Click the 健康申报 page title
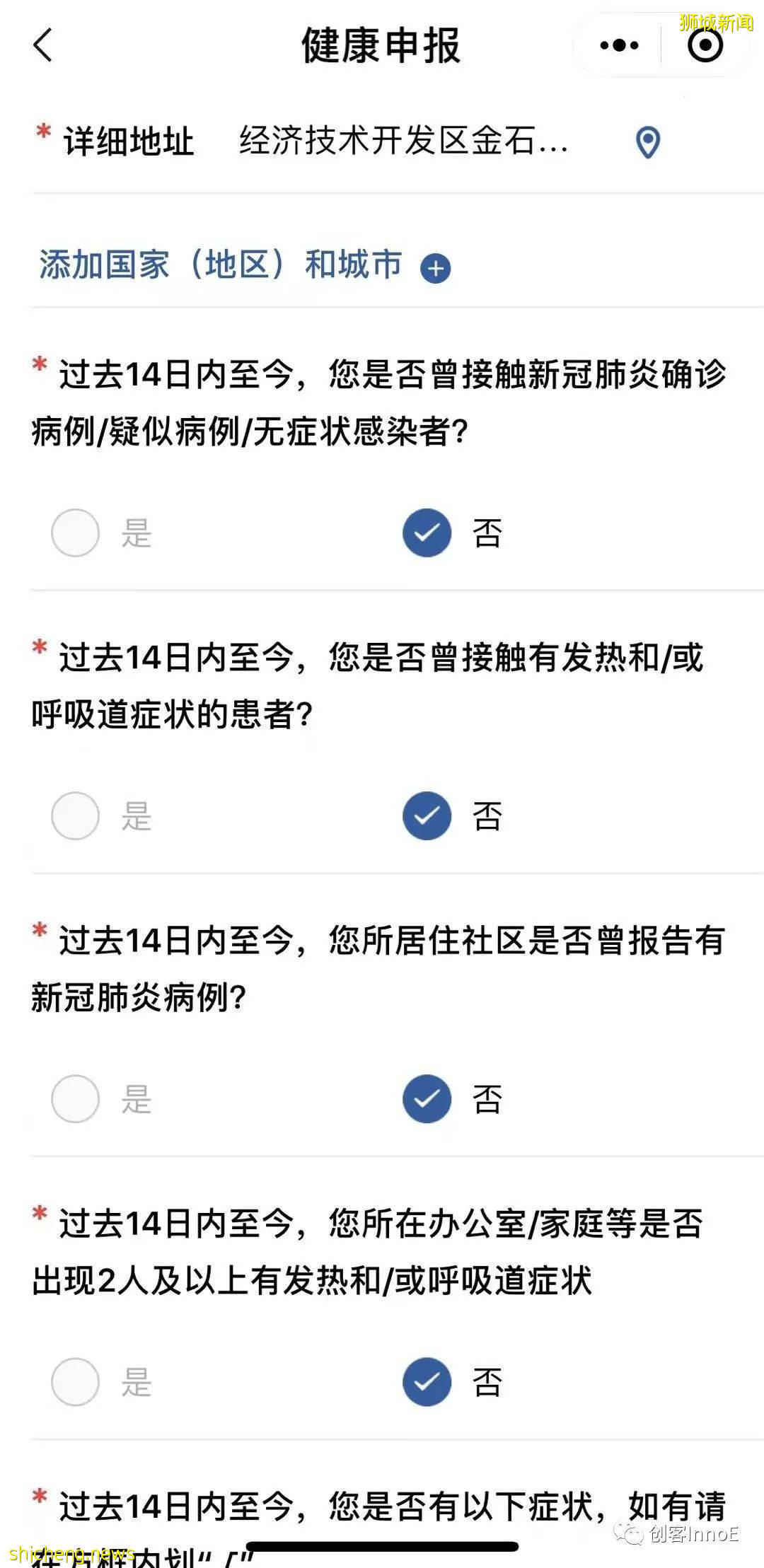The image size is (764, 1568). 382,45
